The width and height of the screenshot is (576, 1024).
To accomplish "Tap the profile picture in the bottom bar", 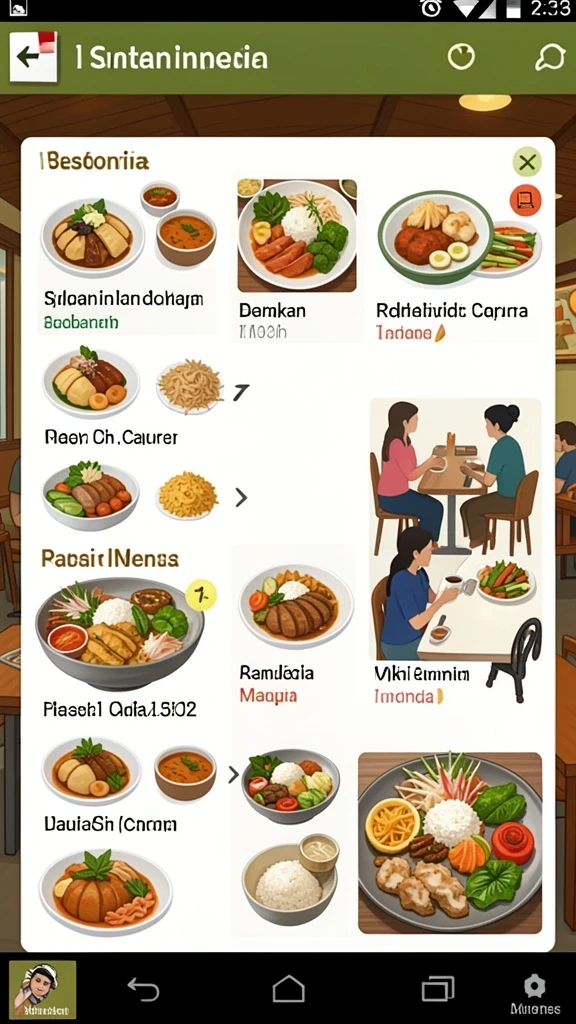I will click(42, 989).
